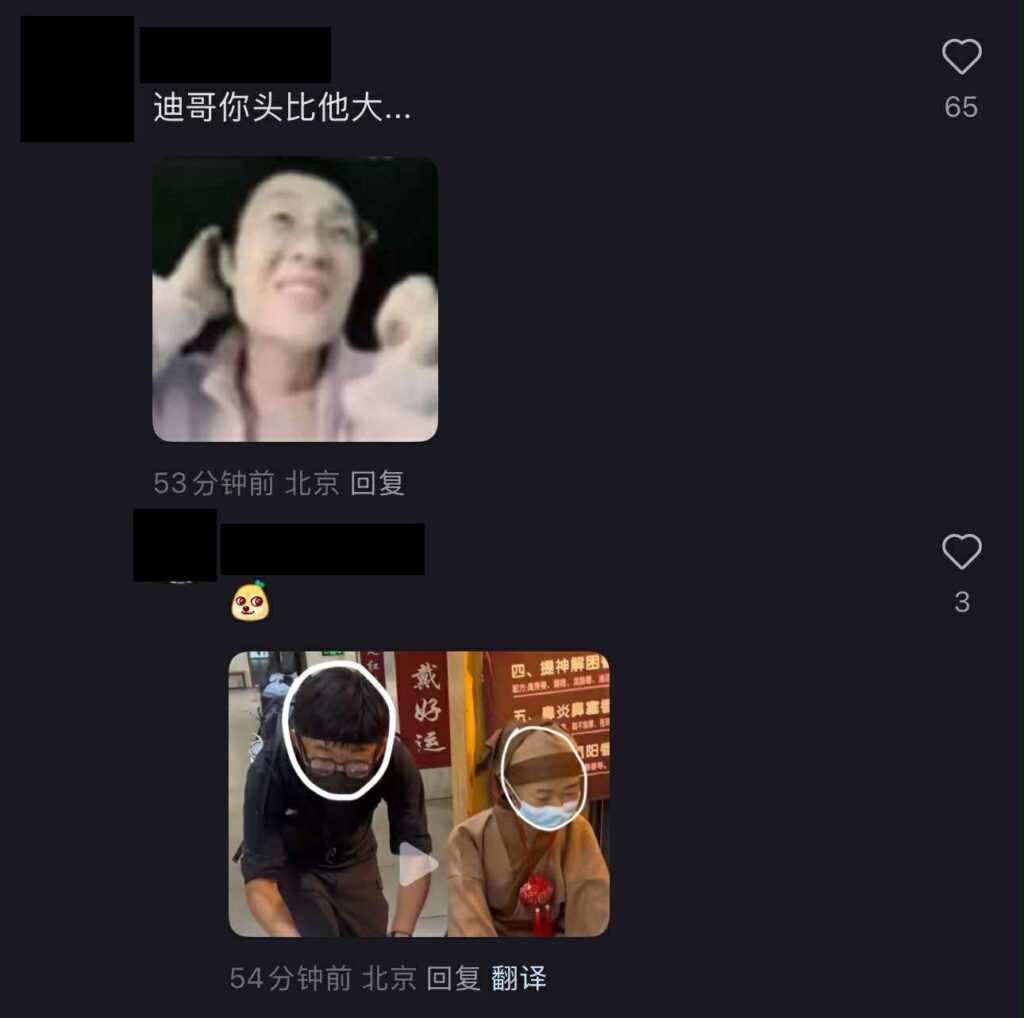Screen dimensions: 1024x1018
Task: Like the reply with 3 likes
Action: 961,552
